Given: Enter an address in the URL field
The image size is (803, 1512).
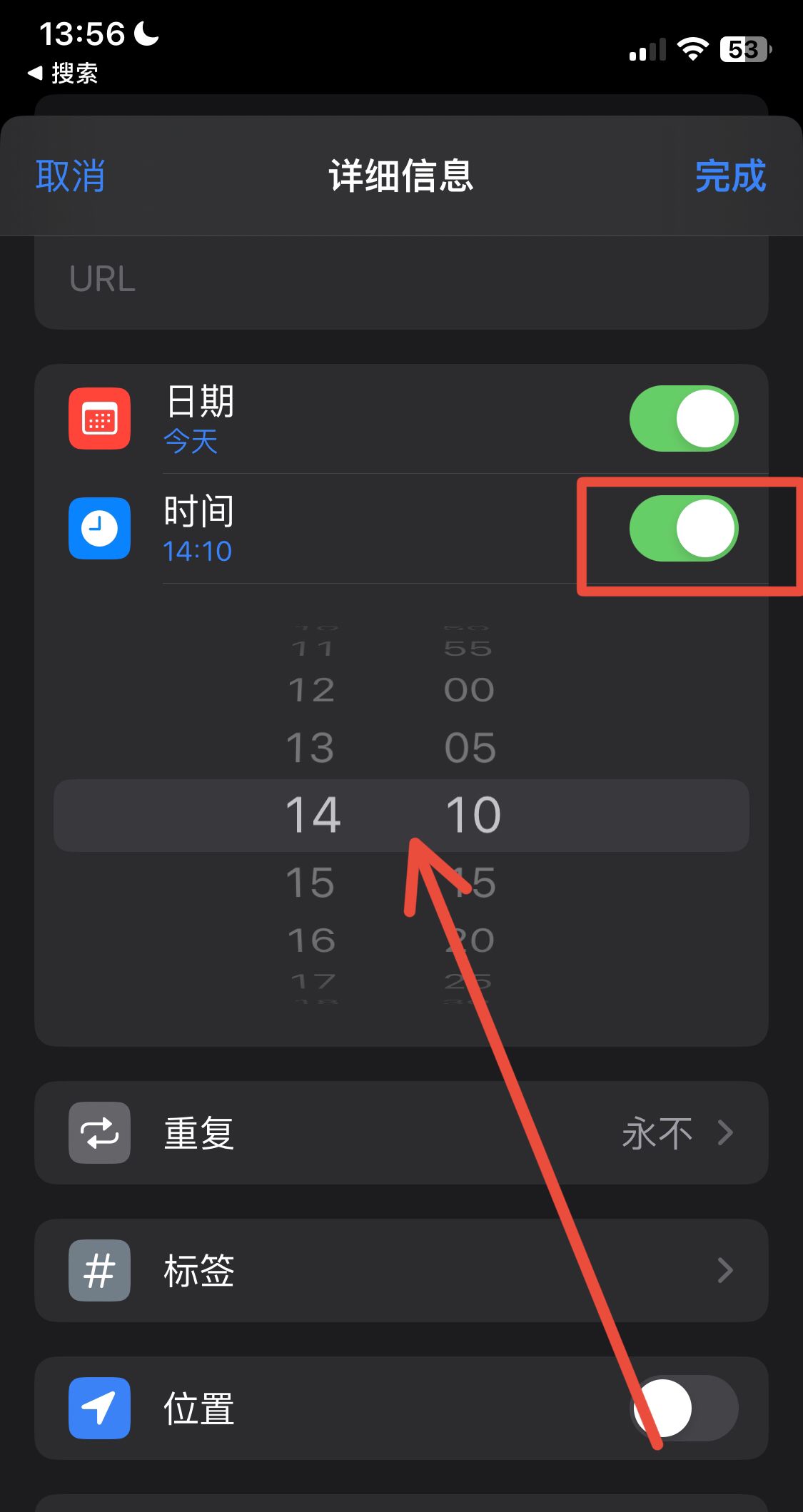Looking at the screenshot, I should click(x=400, y=279).
